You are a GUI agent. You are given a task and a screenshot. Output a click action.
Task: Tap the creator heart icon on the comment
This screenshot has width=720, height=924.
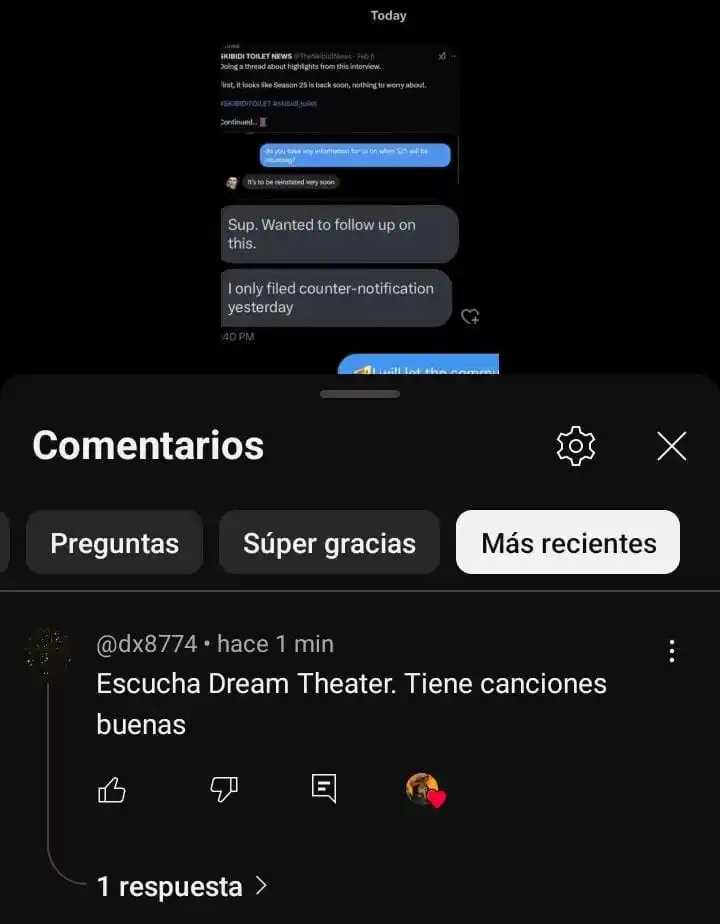coord(425,789)
